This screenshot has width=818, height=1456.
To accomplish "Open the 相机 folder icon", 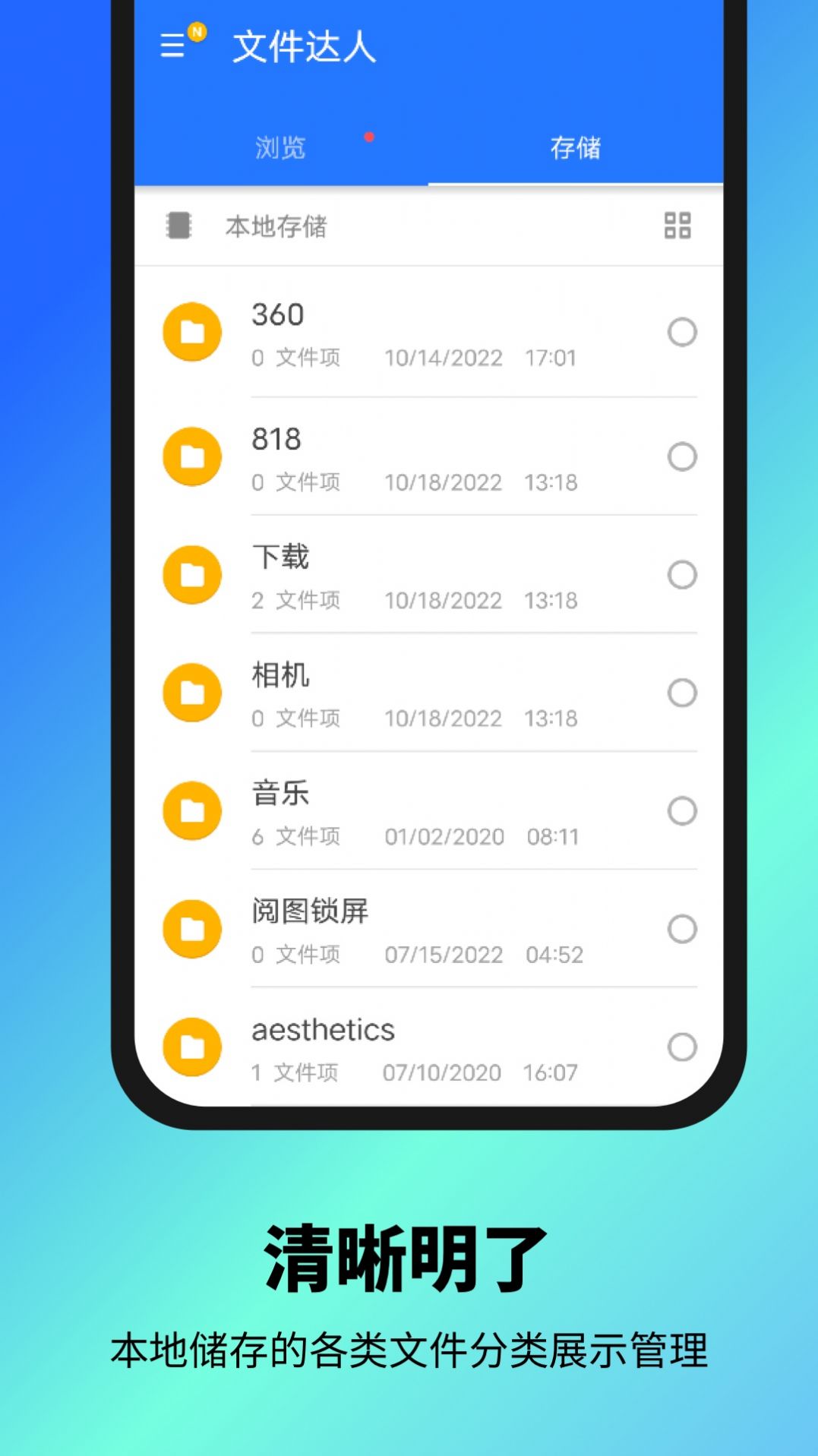I will coord(192,693).
